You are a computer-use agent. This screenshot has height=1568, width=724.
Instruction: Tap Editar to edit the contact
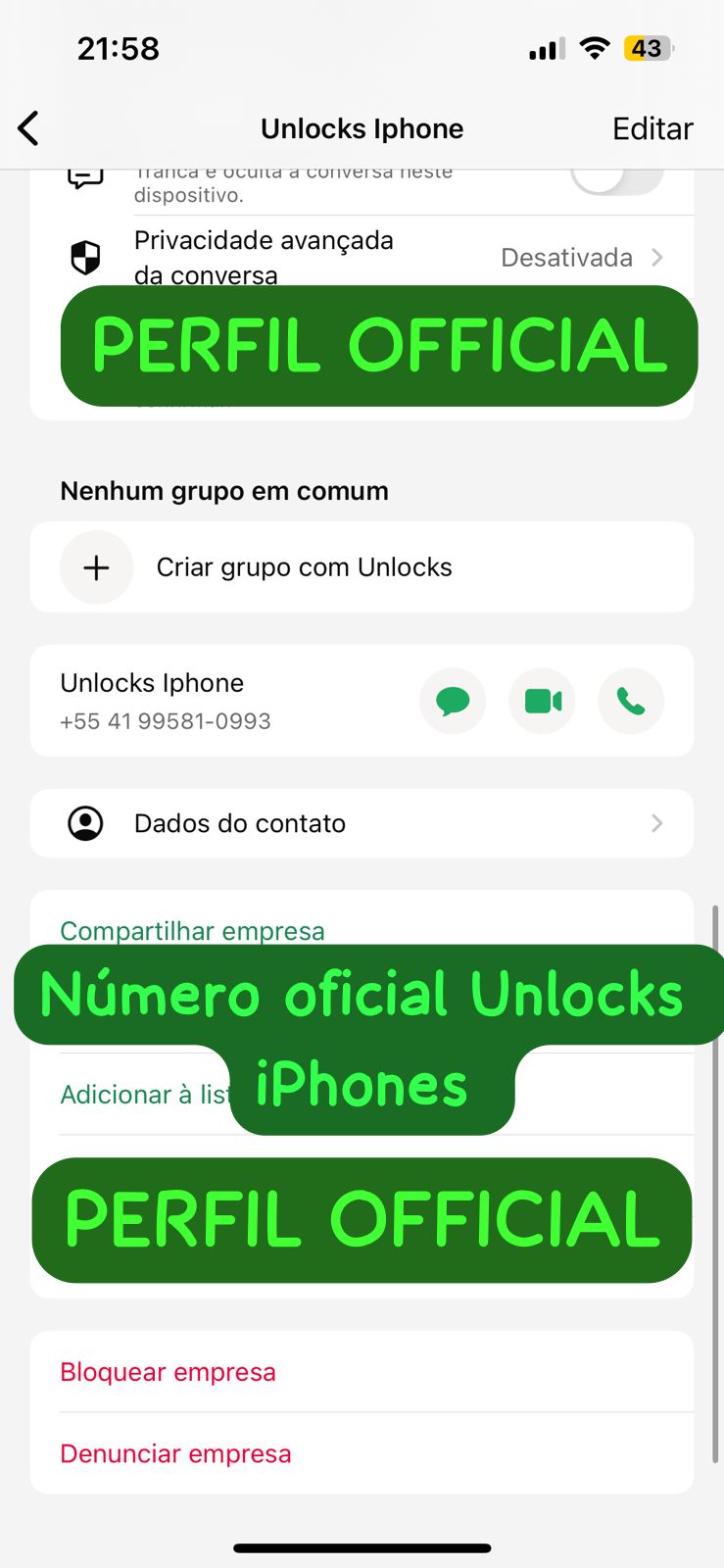tap(652, 128)
